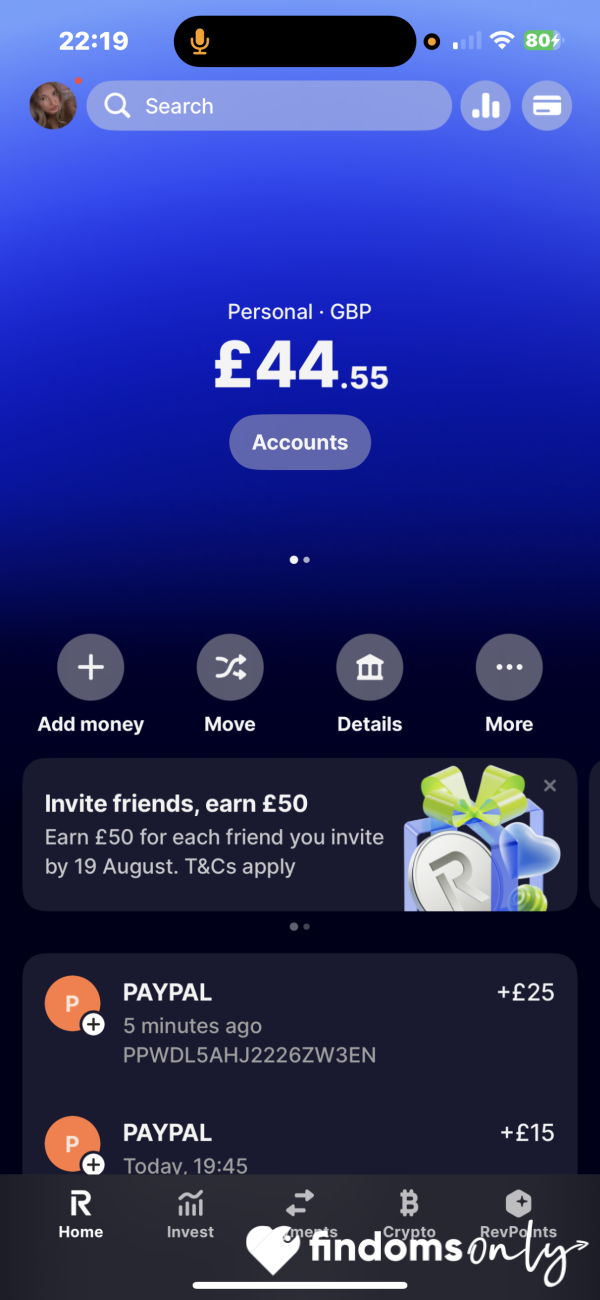600x1300 pixels.
Task: Tap the Search field
Action: 269,106
